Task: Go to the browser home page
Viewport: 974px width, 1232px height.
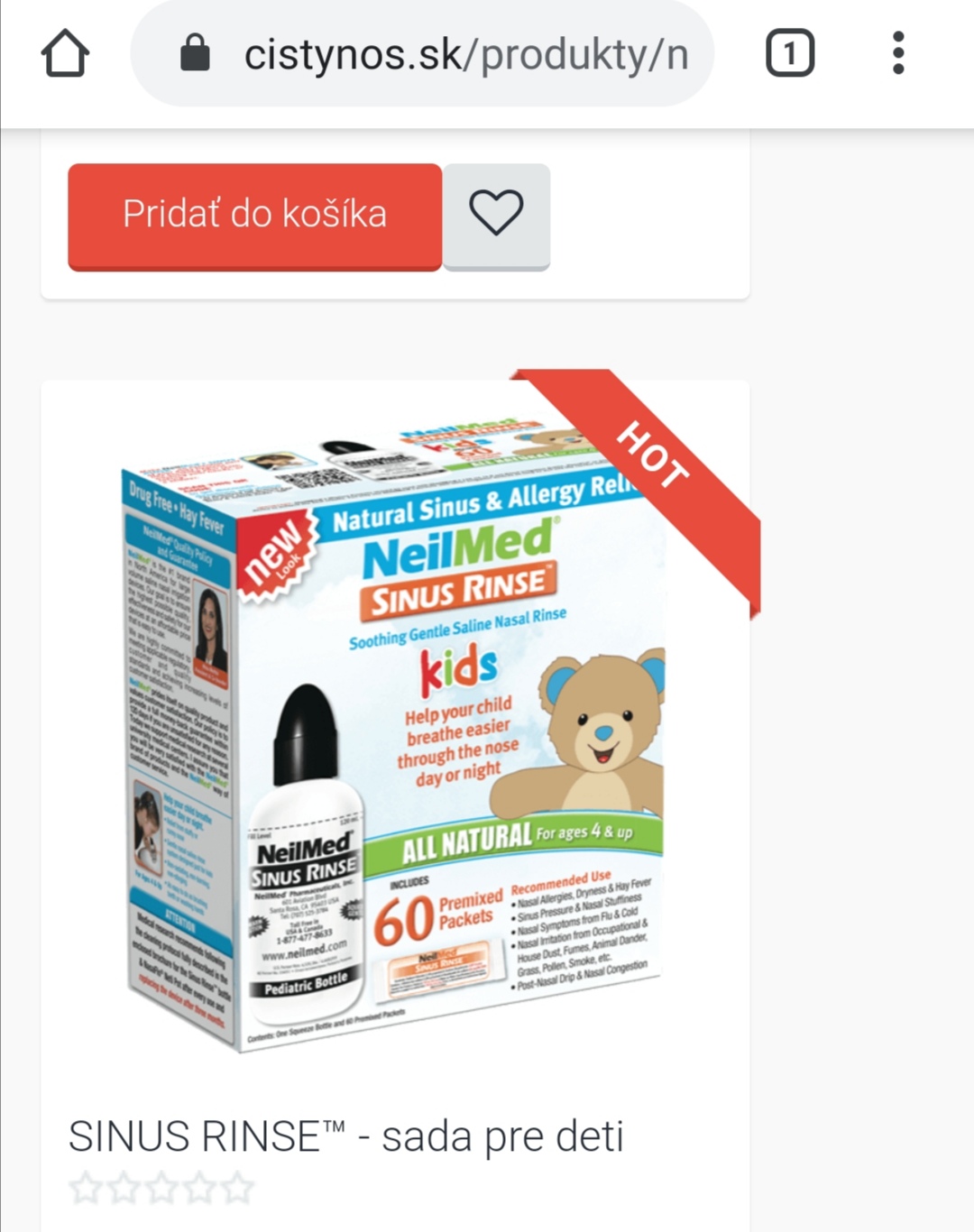Action: [65, 54]
